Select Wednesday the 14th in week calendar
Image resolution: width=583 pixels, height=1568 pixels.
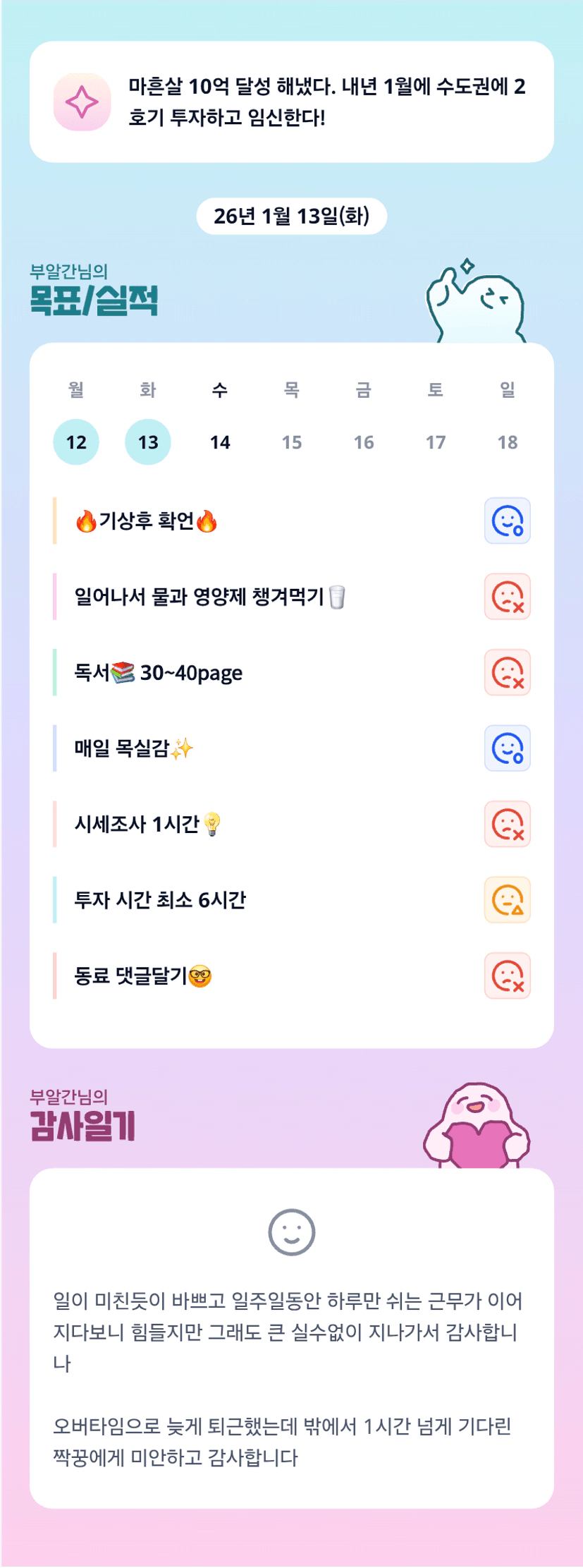[x=220, y=442]
